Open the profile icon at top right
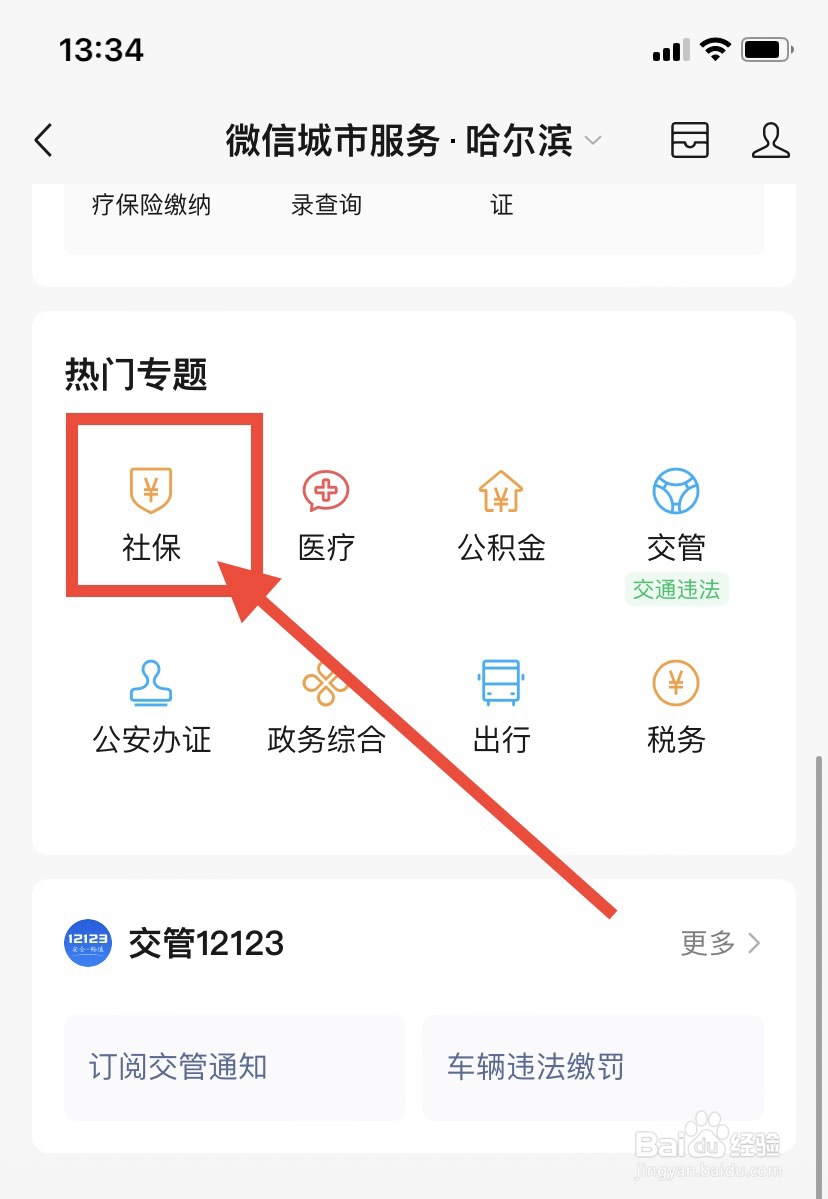Viewport: 828px width, 1199px height. click(771, 141)
